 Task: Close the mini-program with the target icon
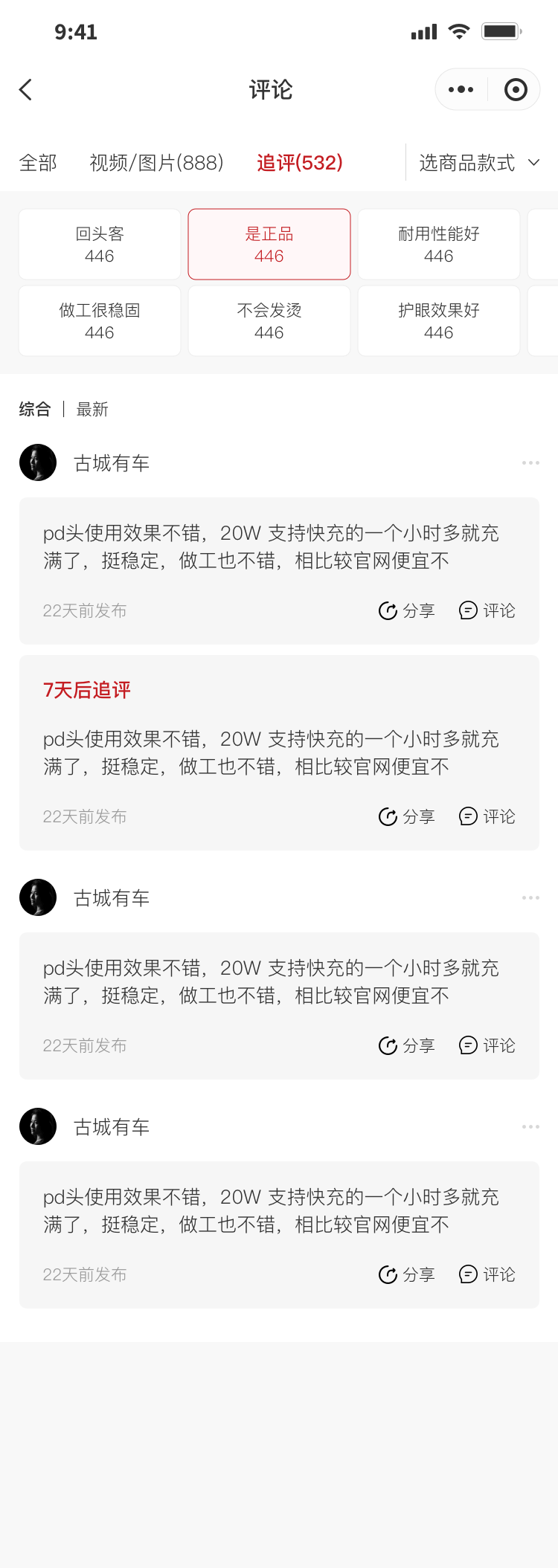[515, 90]
